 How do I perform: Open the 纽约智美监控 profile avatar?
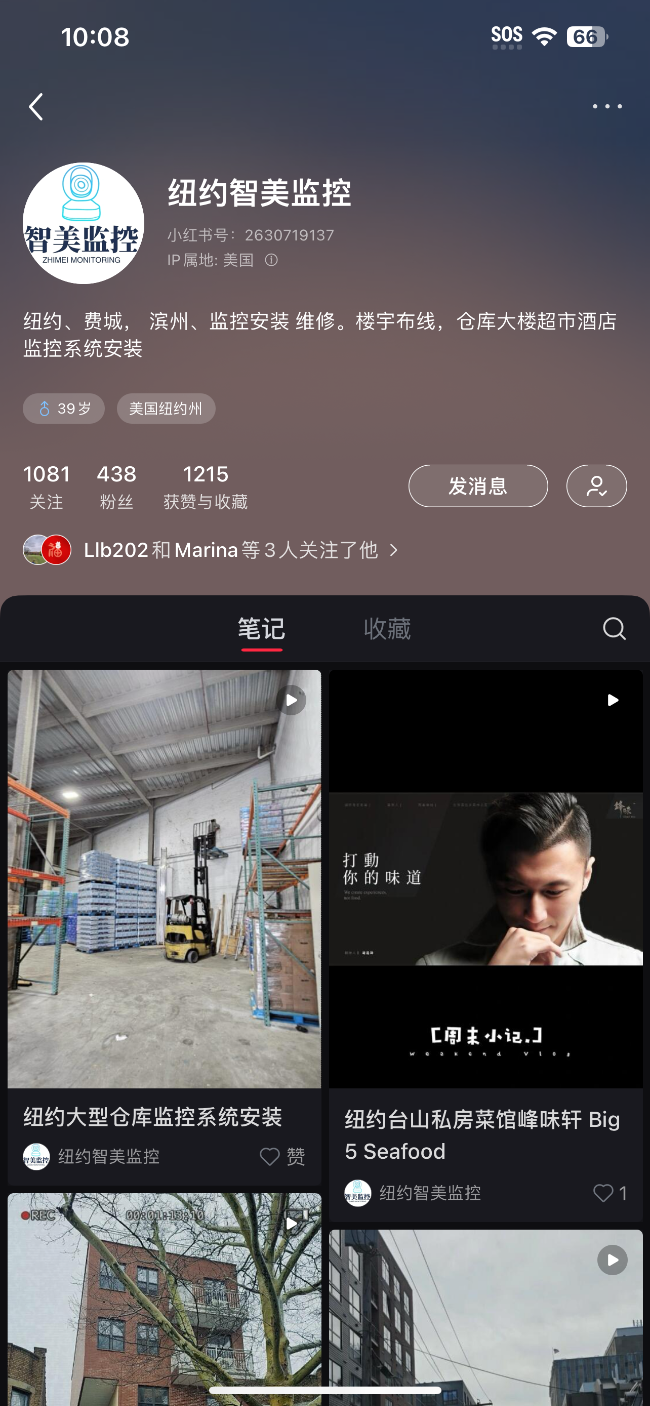(x=83, y=223)
